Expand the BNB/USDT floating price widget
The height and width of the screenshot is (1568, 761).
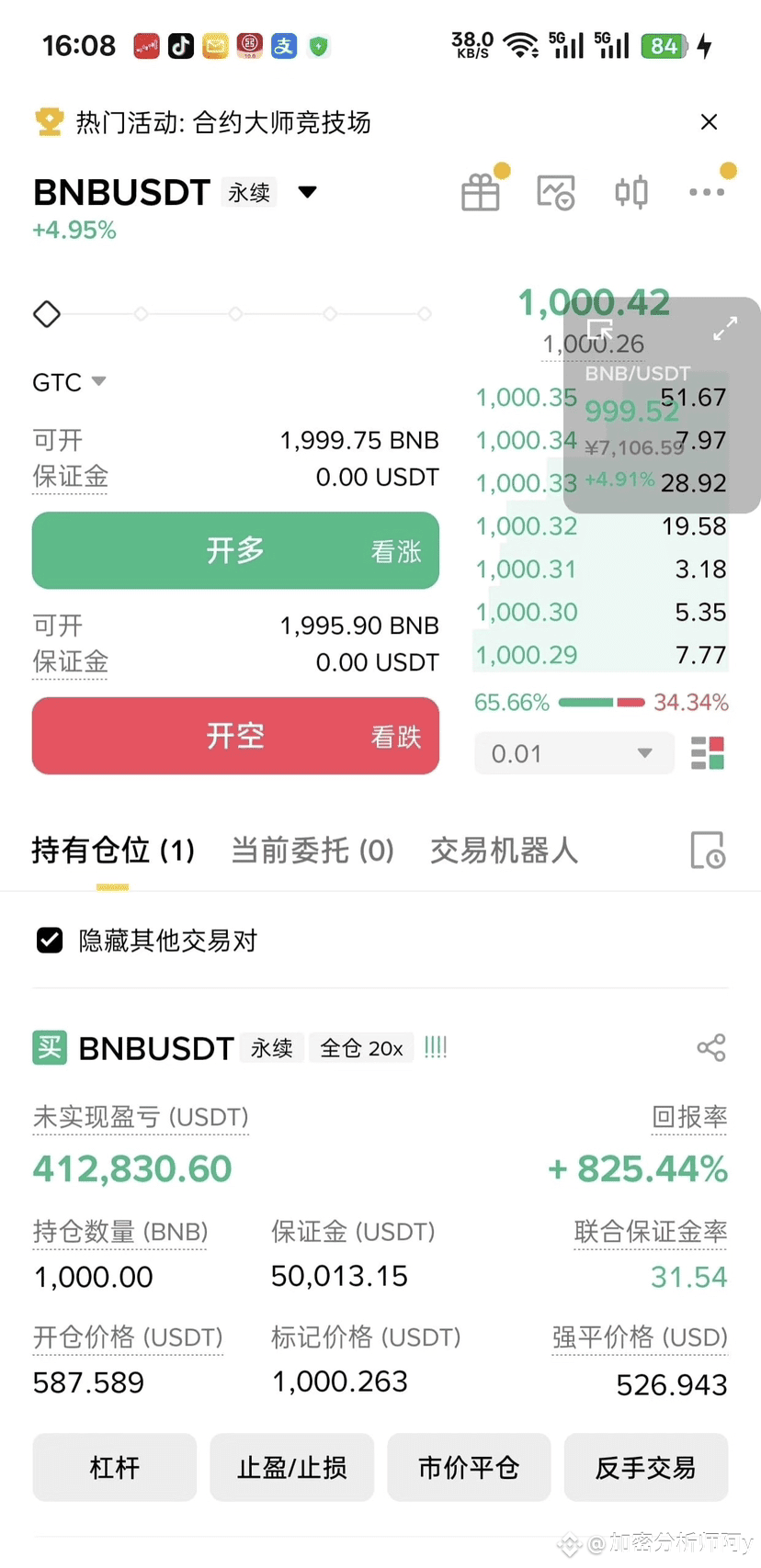pyautogui.click(x=725, y=328)
